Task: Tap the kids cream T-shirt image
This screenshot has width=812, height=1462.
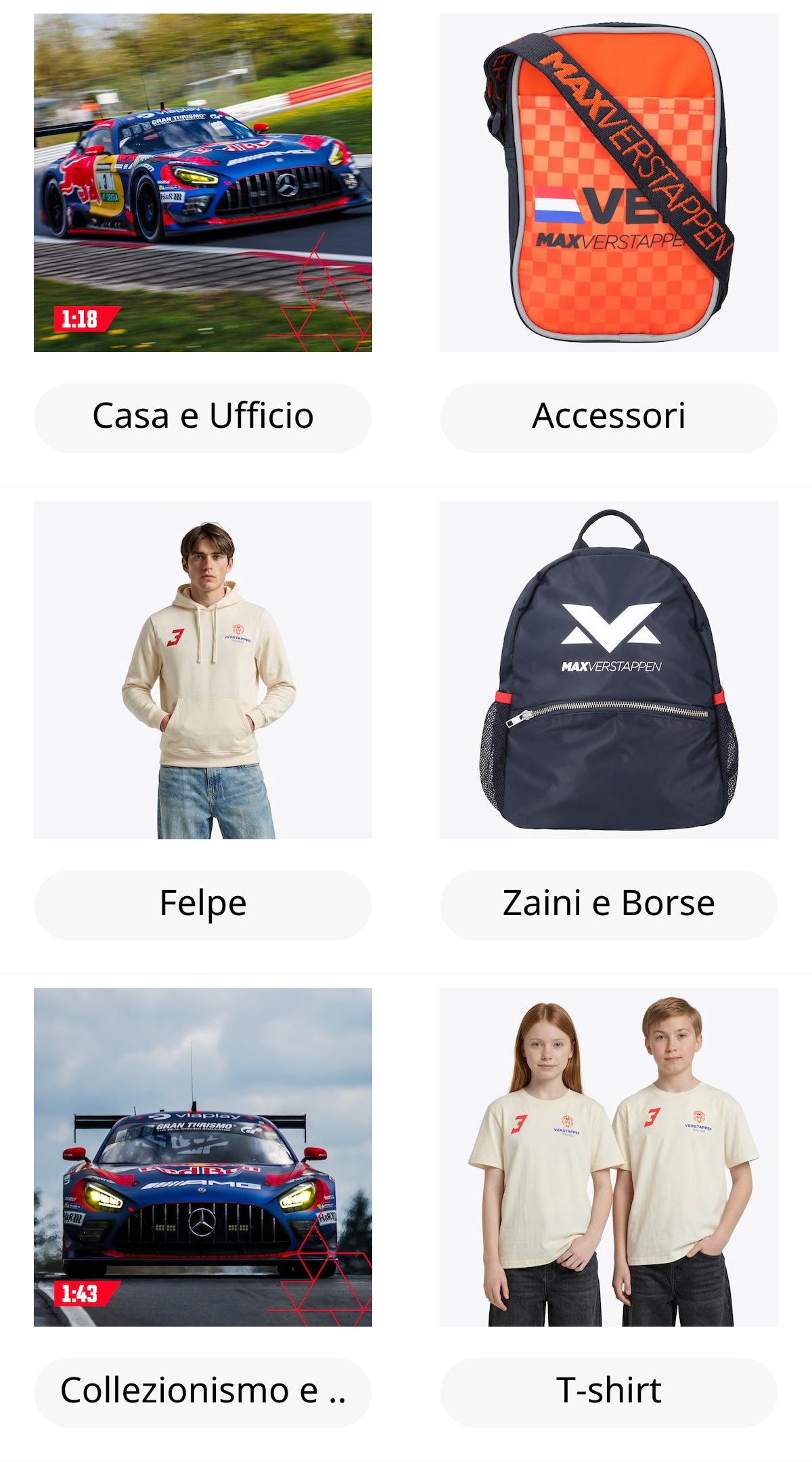Action: click(609, 1157)
